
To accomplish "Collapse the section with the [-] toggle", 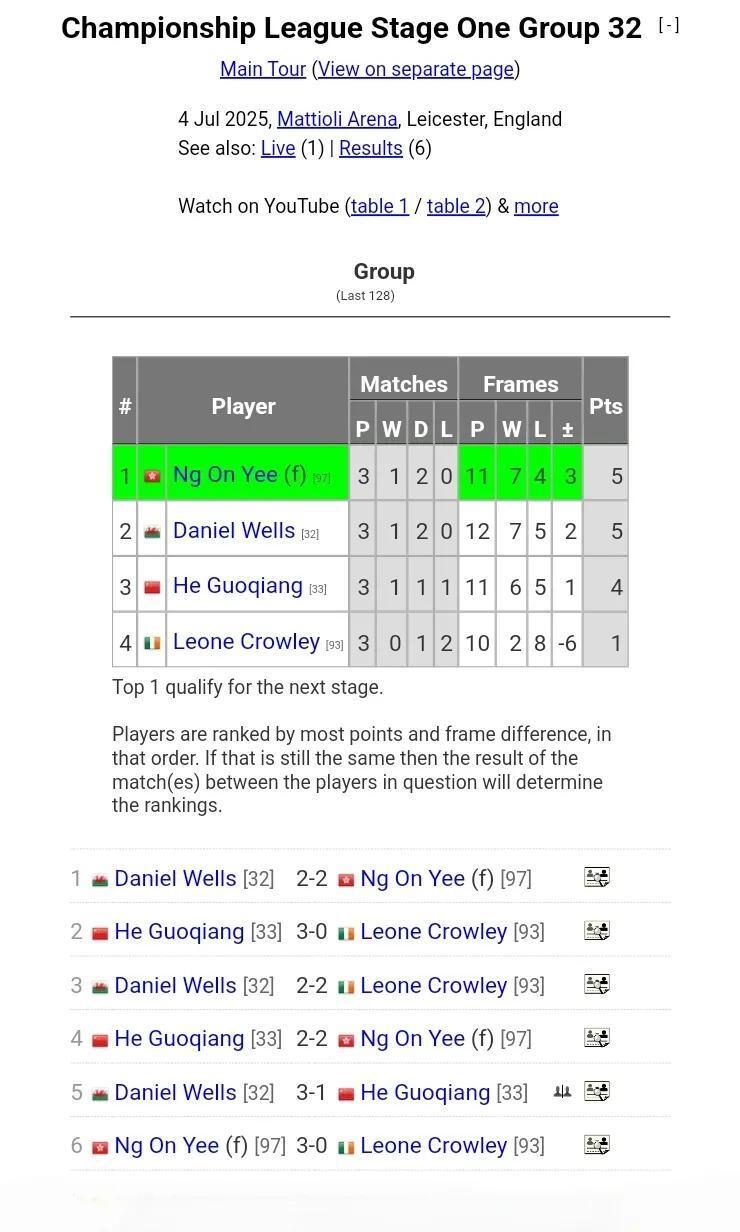I will (669, 26).
